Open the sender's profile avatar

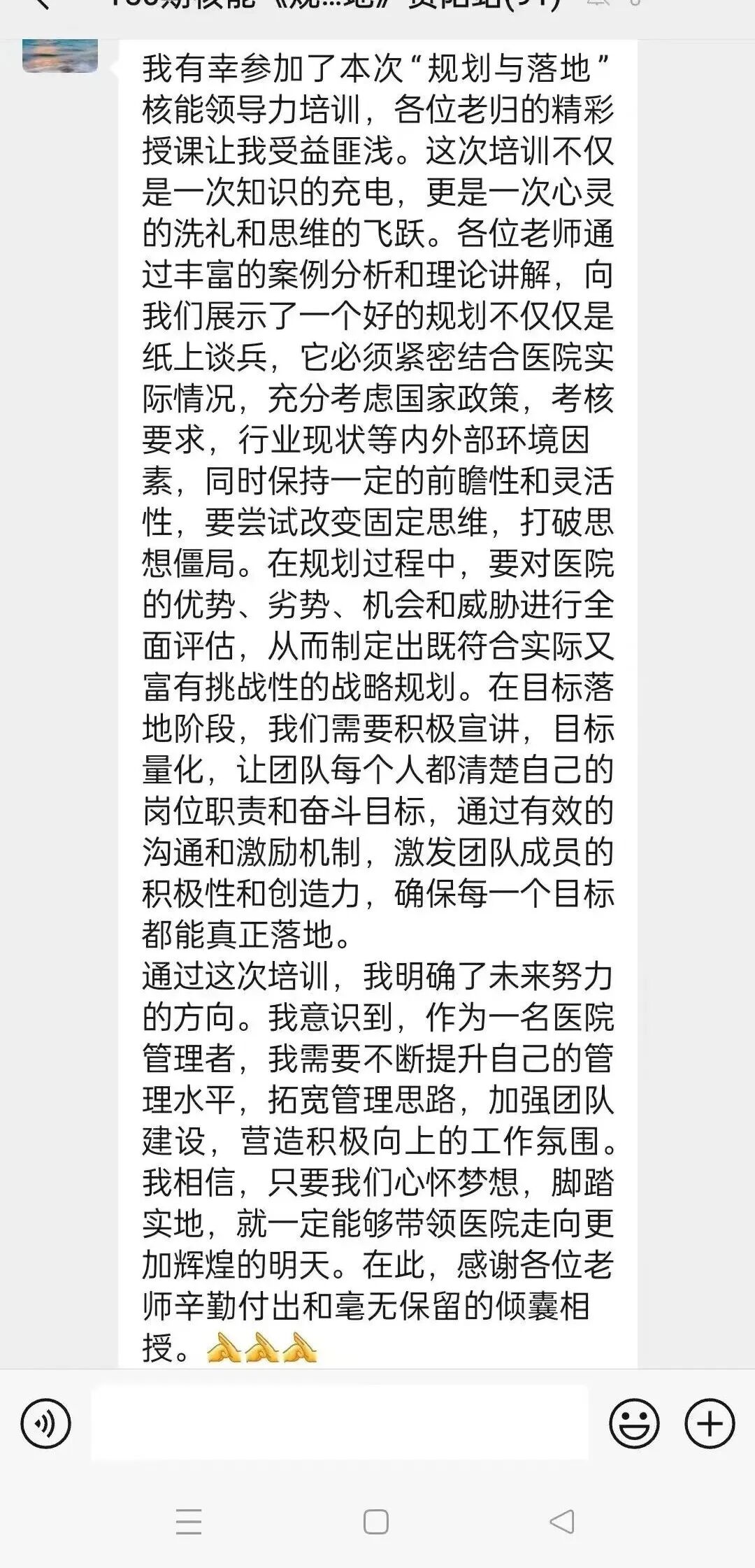(x=60, y=56)
